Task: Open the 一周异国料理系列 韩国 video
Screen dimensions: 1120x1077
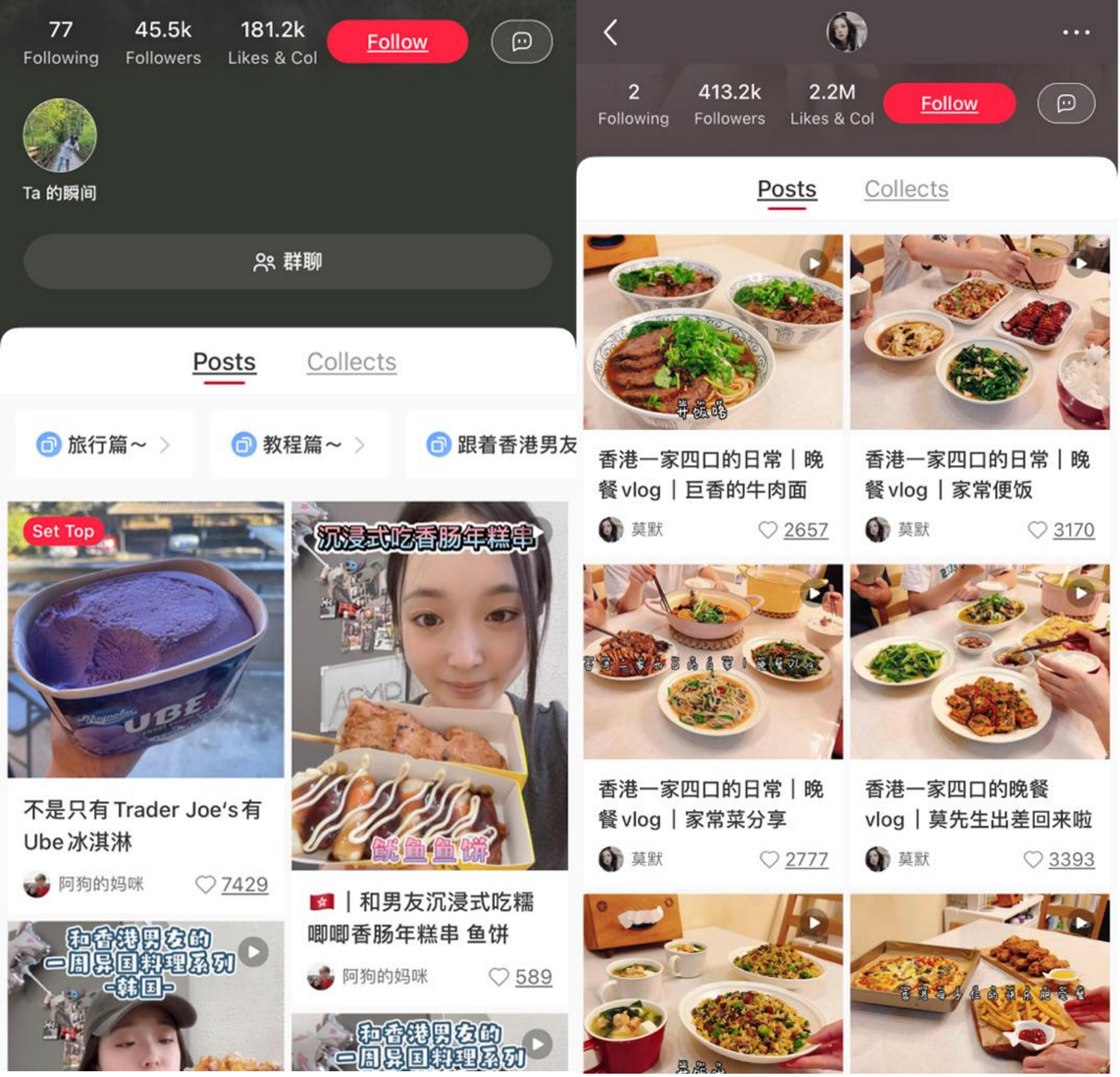Action: (146, 996)
